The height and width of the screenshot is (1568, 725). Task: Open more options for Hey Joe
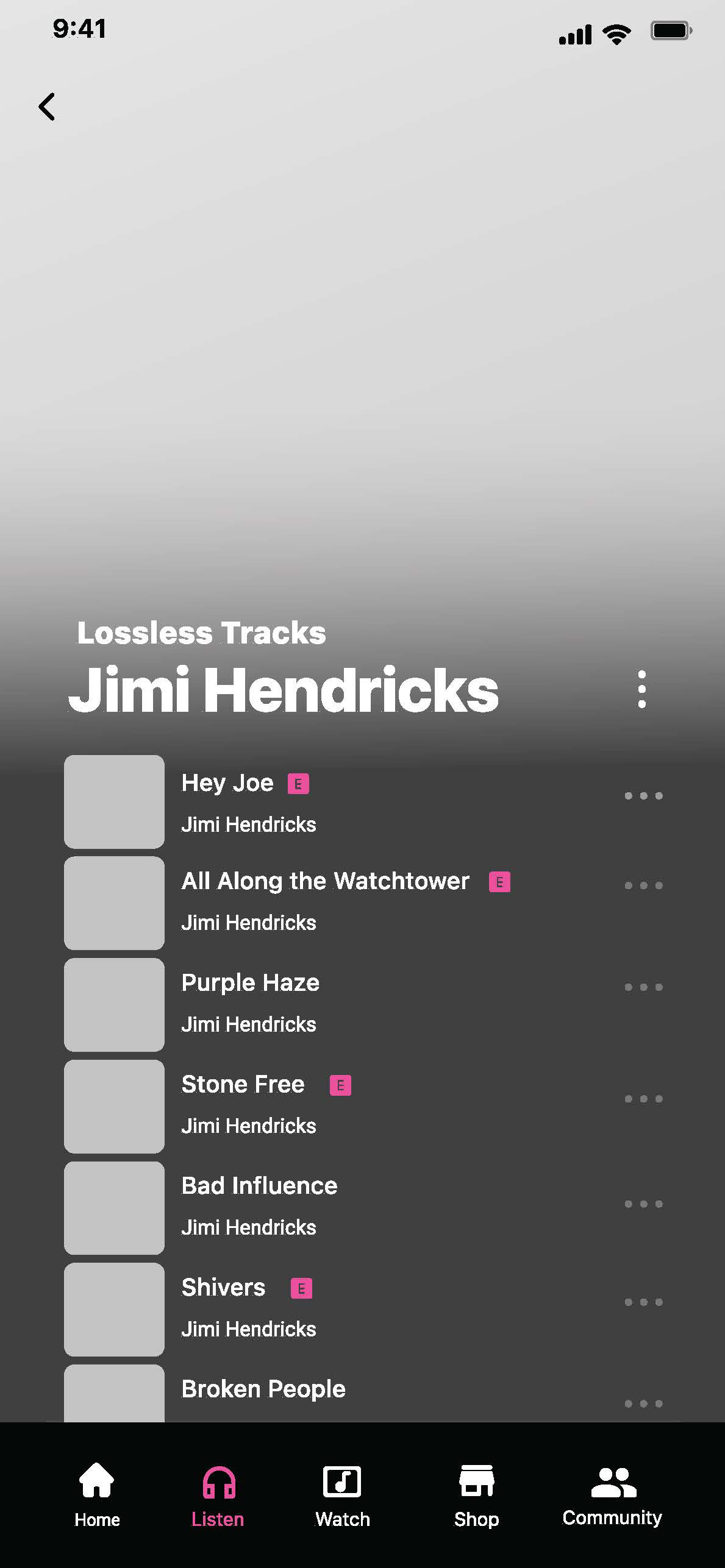643,795
